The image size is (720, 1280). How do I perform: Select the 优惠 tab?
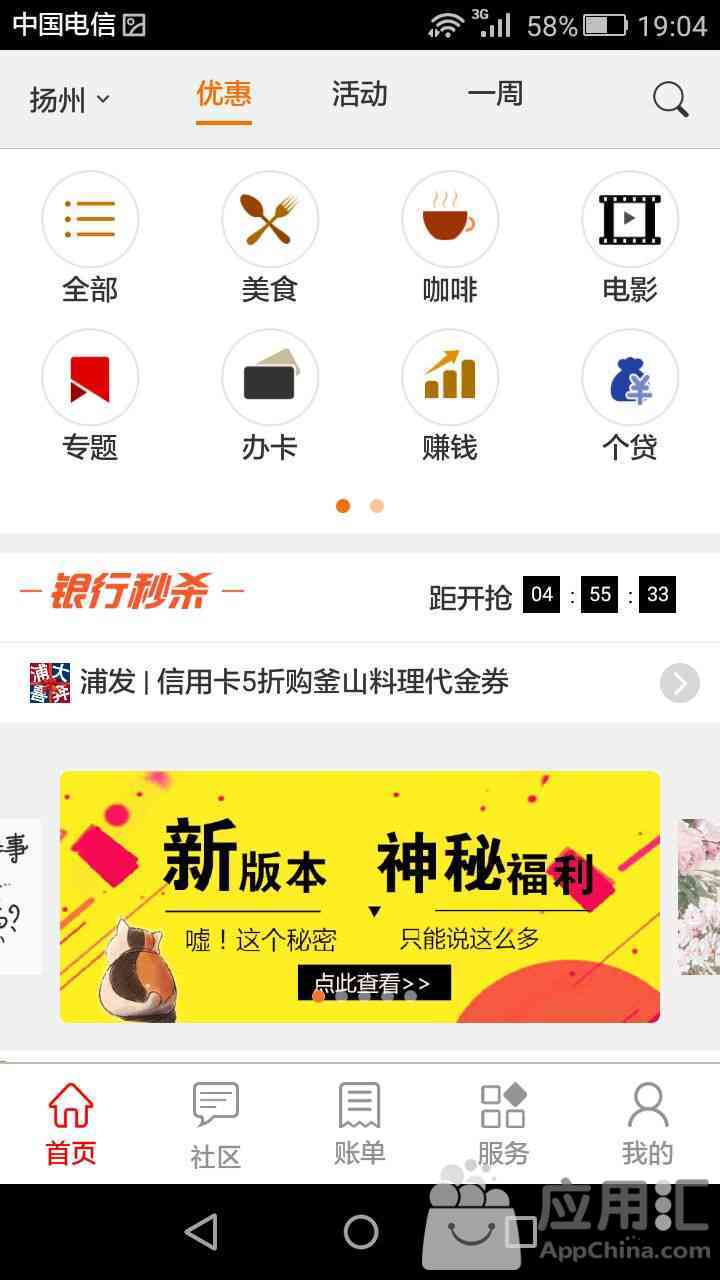pyautogui.click(x=223, y=95)
